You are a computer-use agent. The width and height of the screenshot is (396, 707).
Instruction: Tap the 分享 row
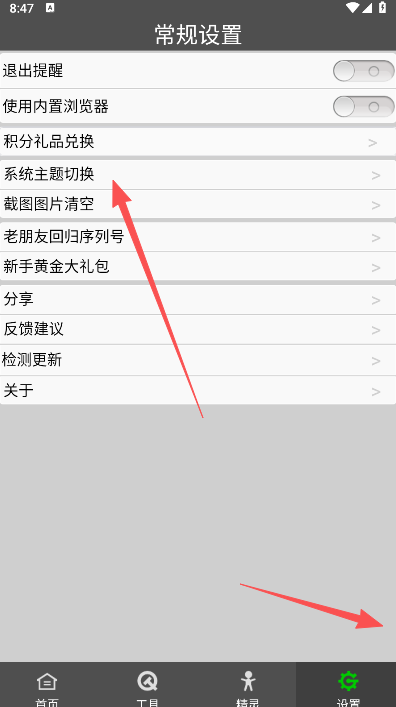coord(198,299)
